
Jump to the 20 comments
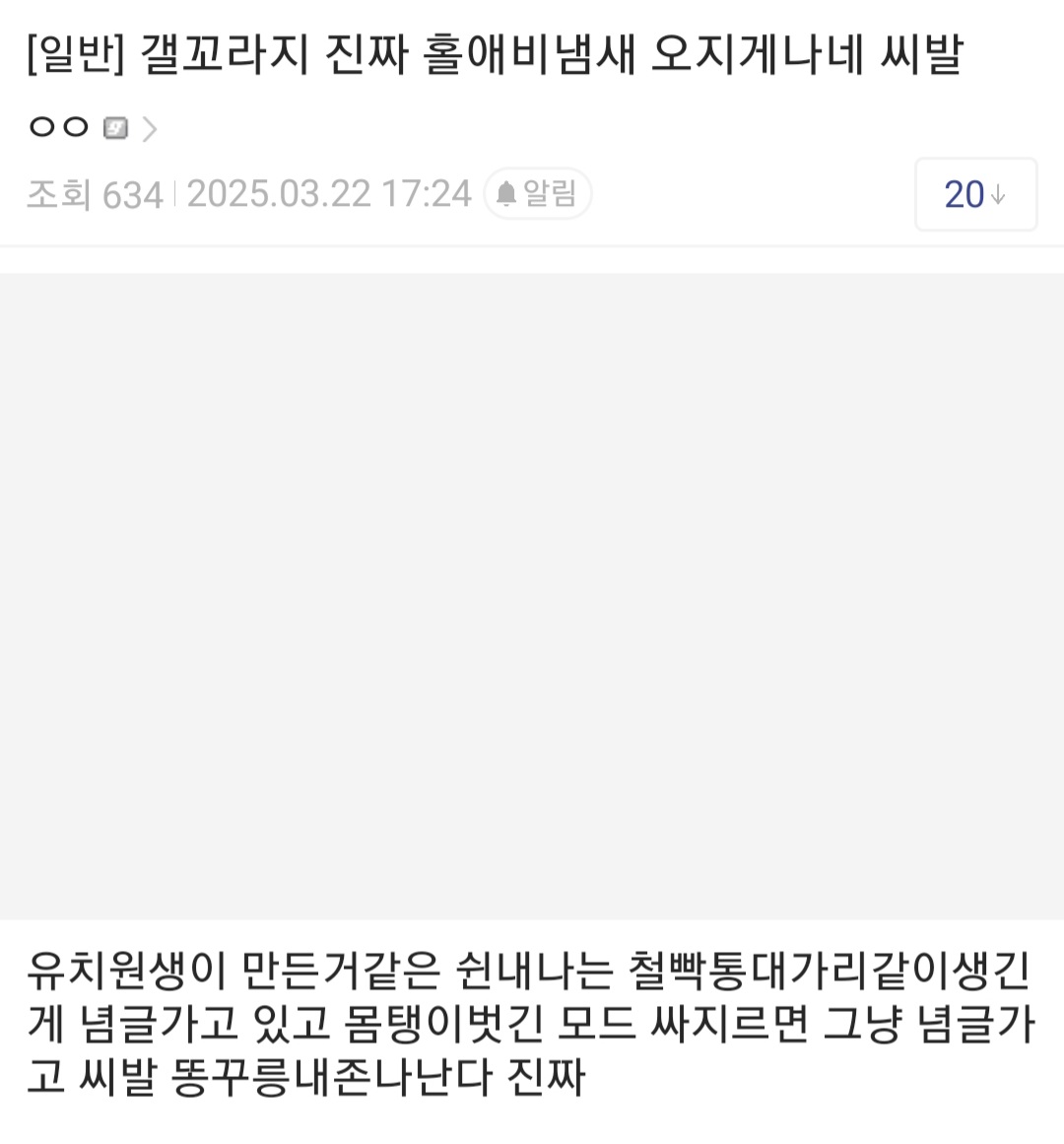974,194
